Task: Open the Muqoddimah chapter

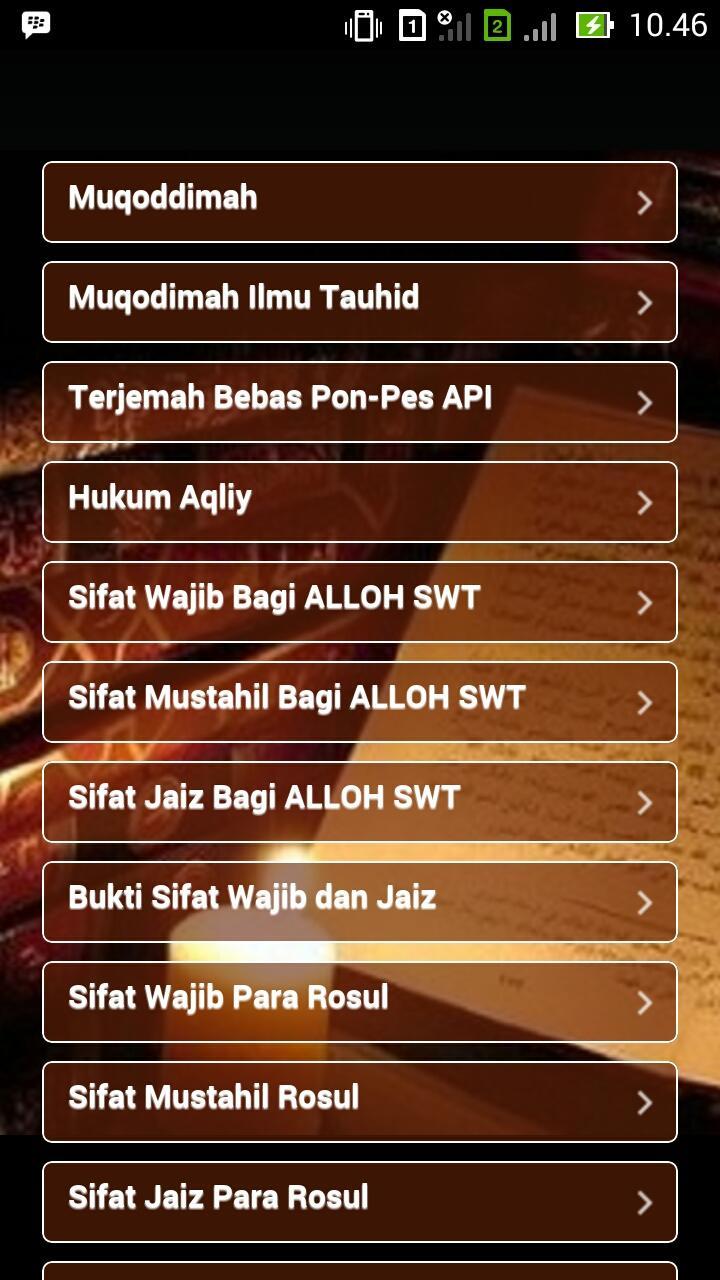Action: click(360, 202)
